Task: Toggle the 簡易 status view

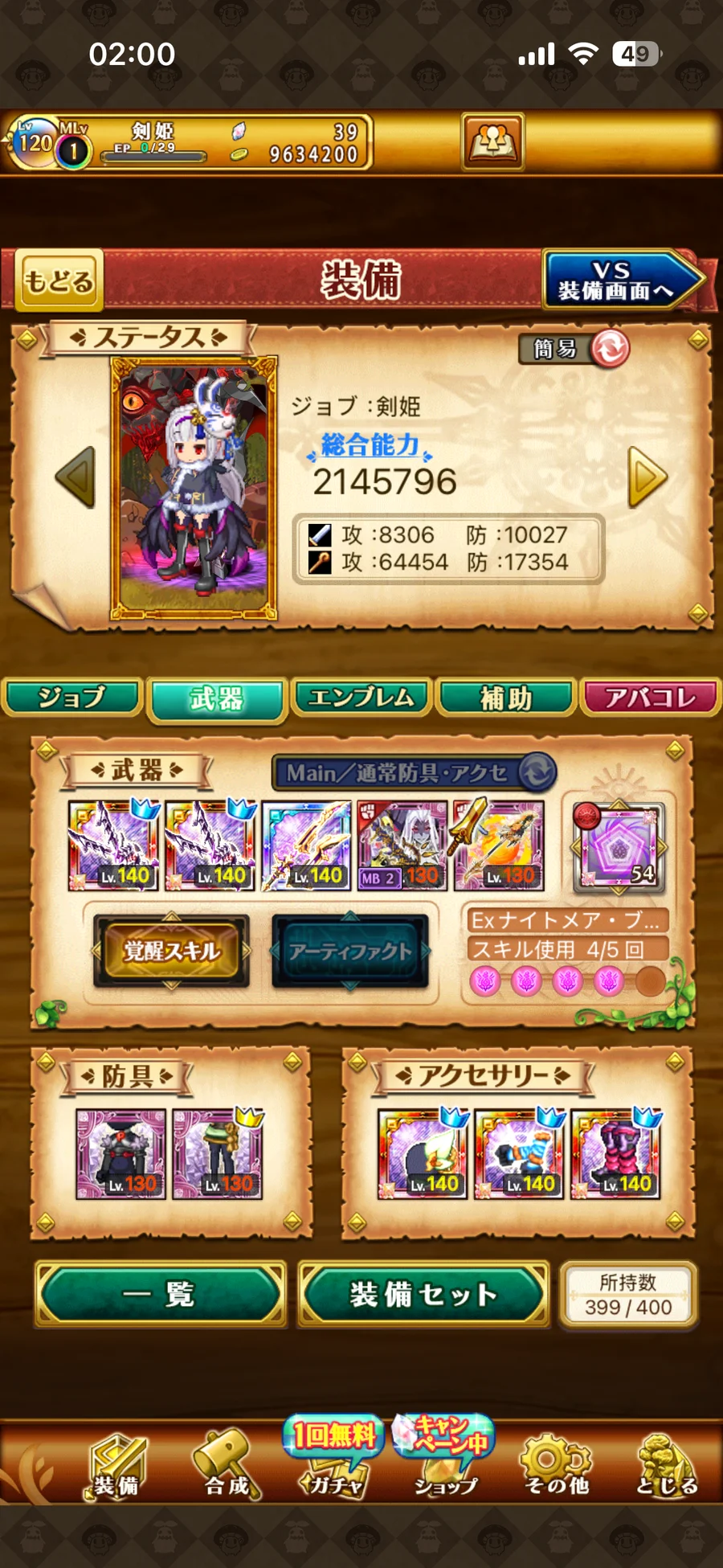Action: (575, 349)
